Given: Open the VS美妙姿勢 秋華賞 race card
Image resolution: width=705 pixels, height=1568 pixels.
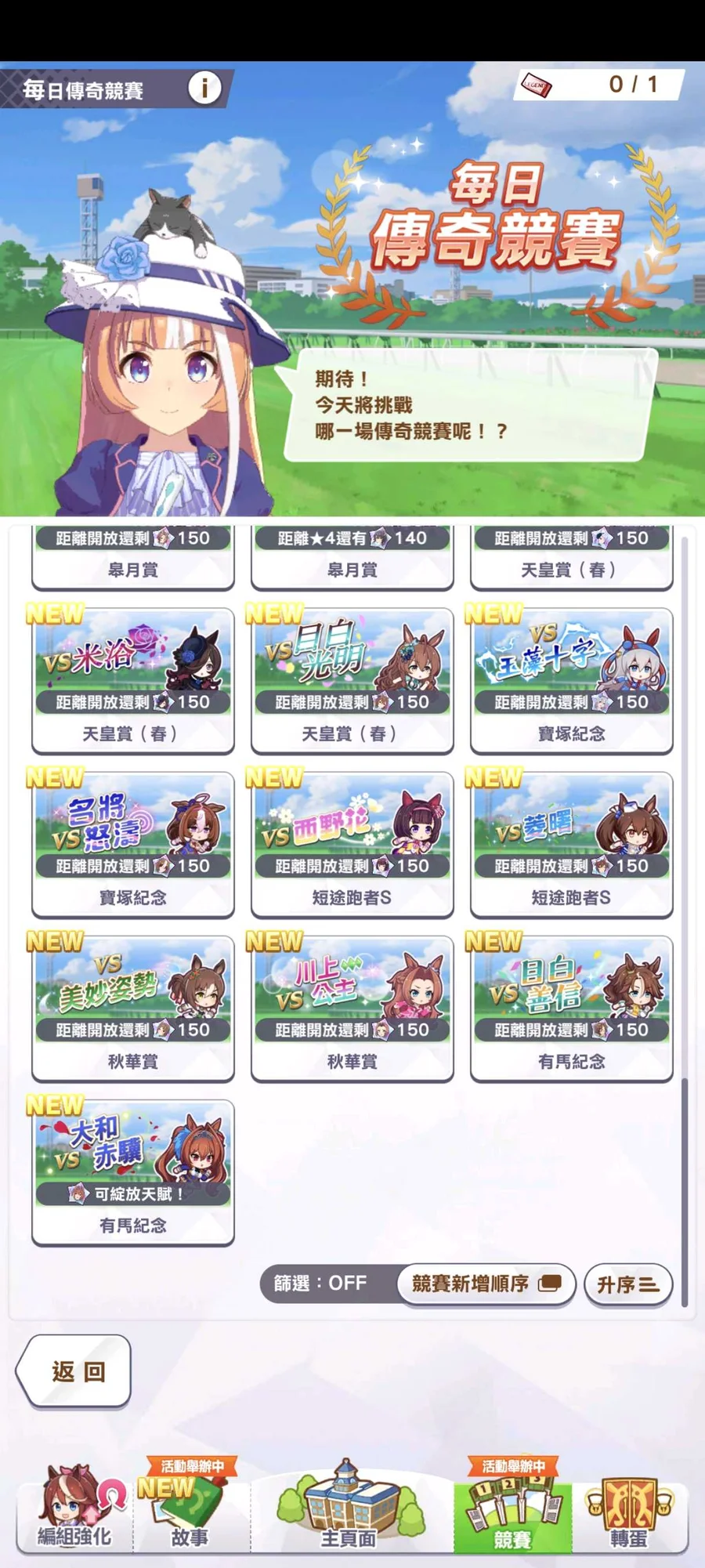Looking at the screenshot, I should pyautogui.click(x=133, y=1008).
